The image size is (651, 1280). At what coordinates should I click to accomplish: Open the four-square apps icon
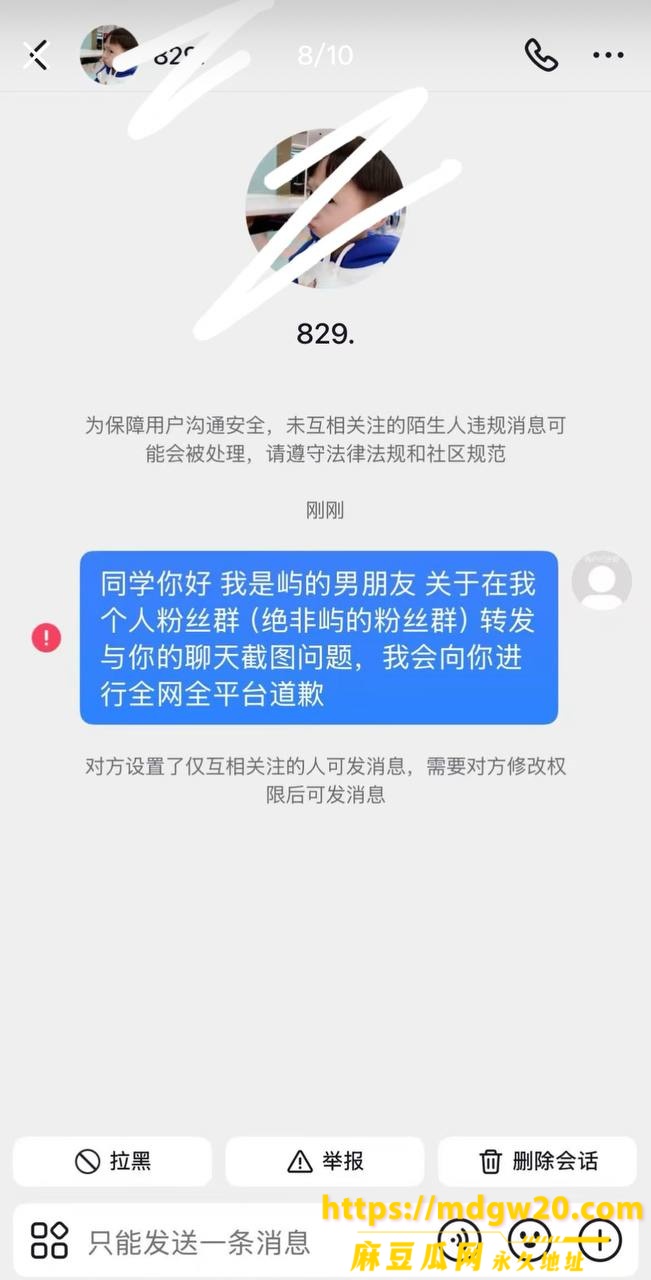[x=49, y=1240]
